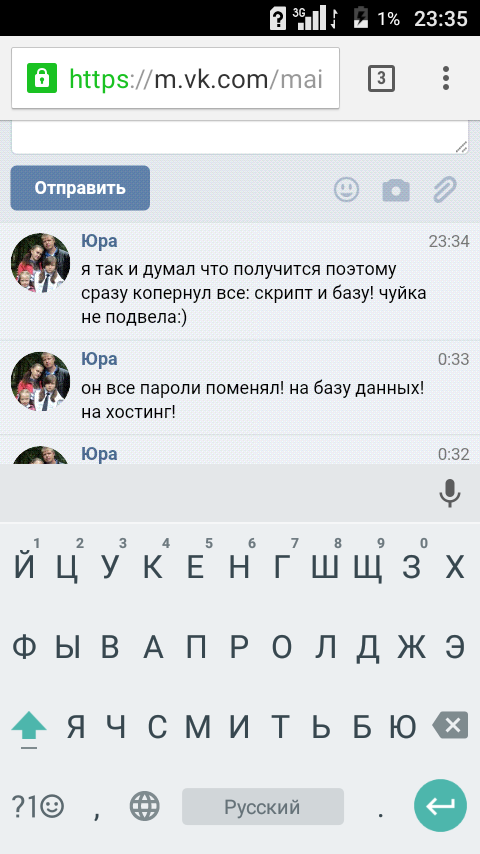Hit the keyboard backspace key
Screen dimensions: 480x854
point(450,725)
